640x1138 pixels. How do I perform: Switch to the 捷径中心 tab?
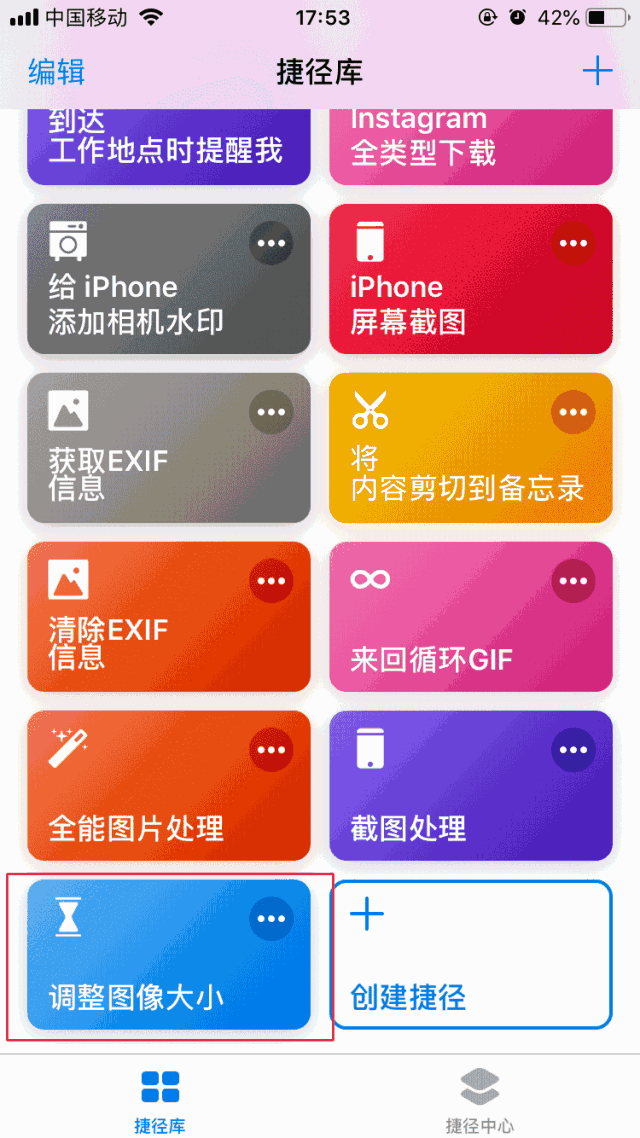coord(480,1099)
